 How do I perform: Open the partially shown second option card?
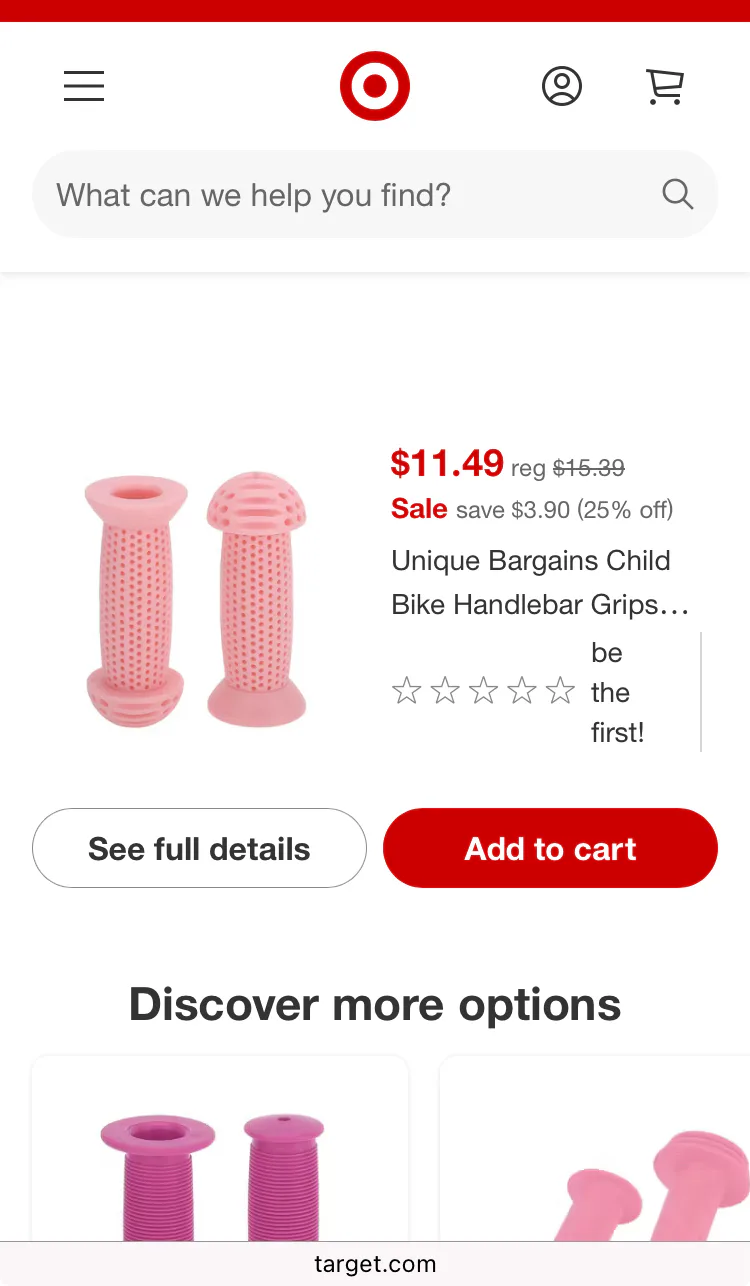(595, 1149)
